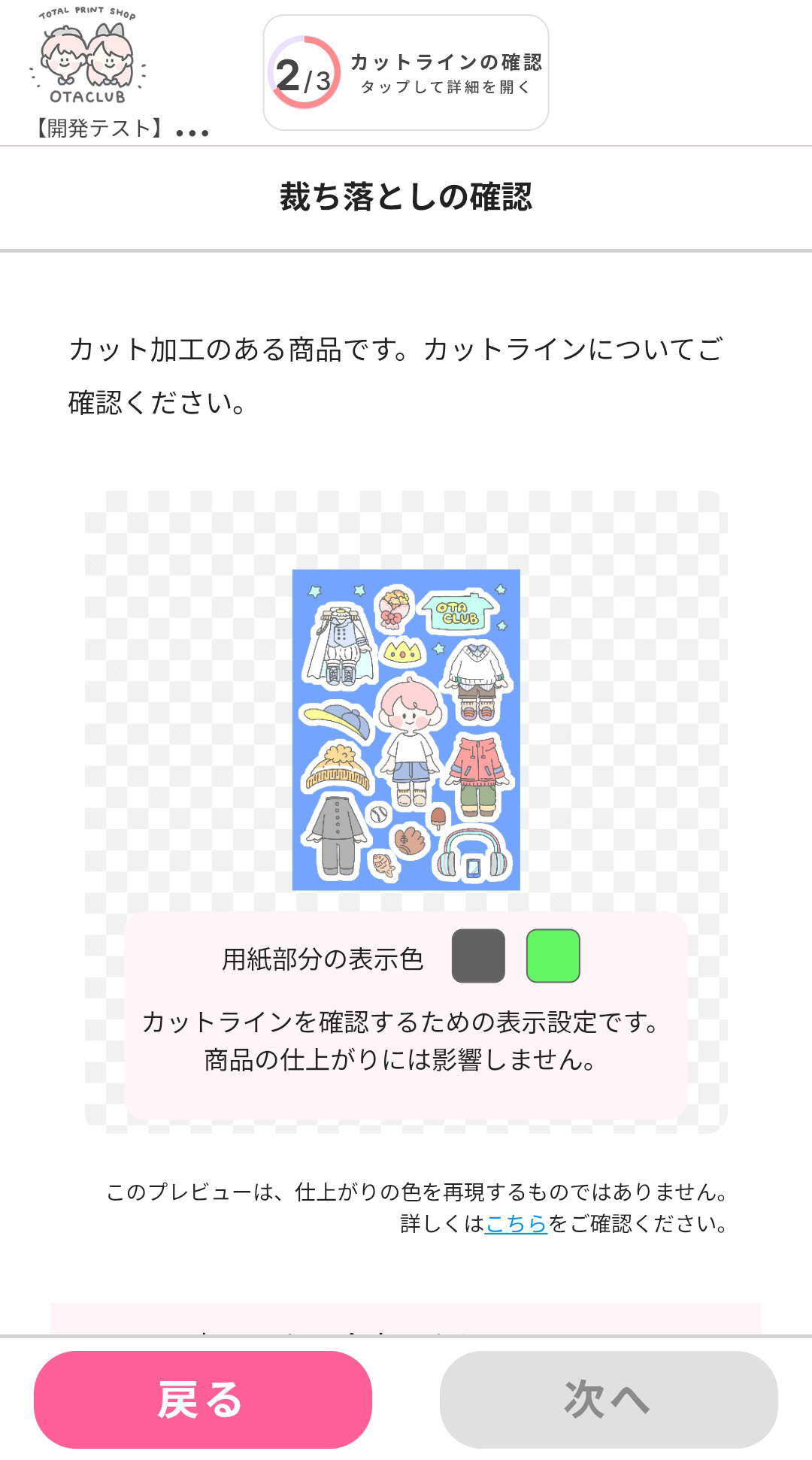This screenshot has height=1460, width=812.
Task: Tap the sticker sheet preview image
Action: (x=406, y=730)
